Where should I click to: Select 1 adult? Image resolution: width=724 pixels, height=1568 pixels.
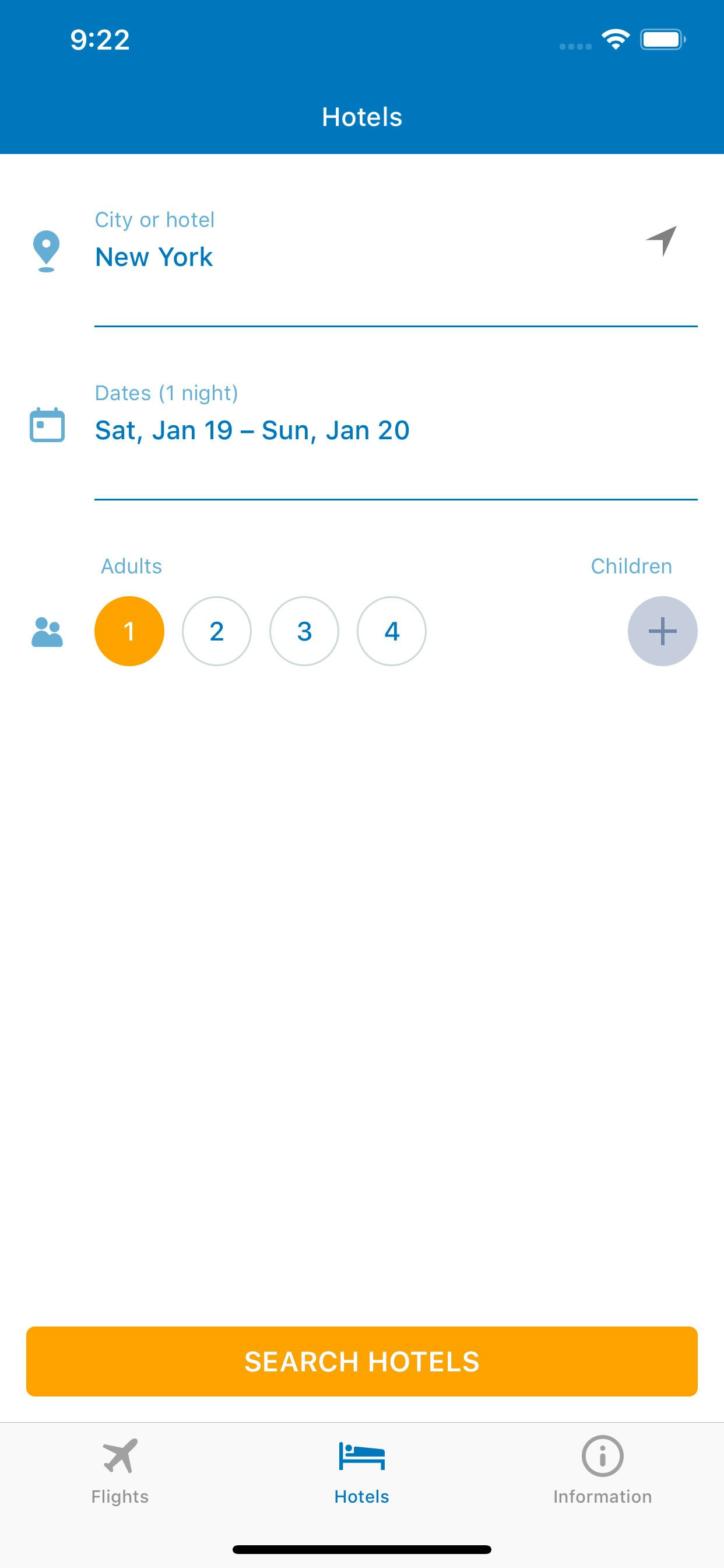pos(129,631)
